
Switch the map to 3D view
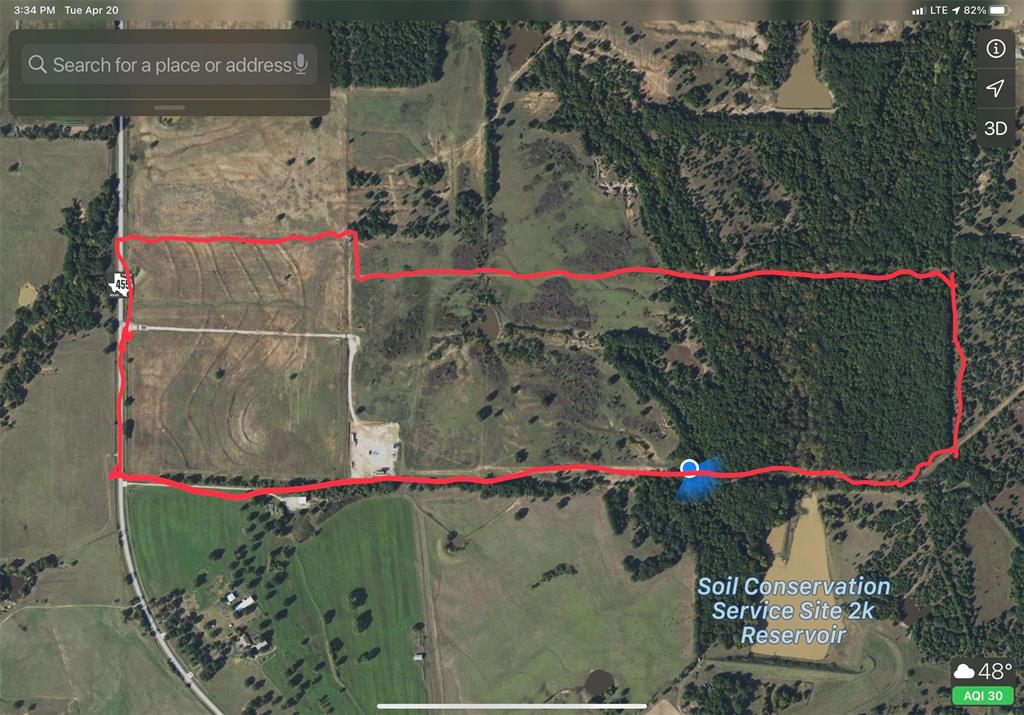995,129
